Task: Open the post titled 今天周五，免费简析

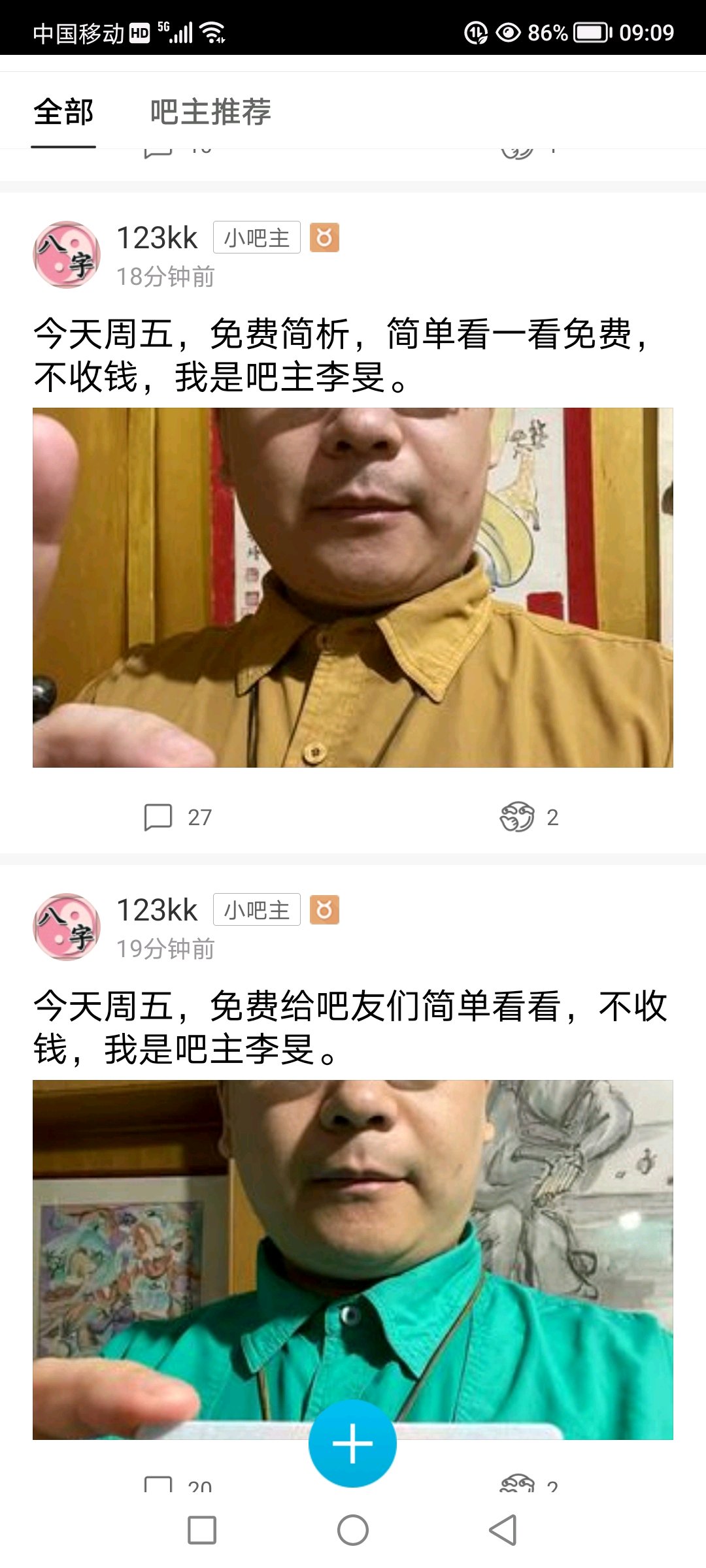Action: pyautogui.click(x=340, y=355)
